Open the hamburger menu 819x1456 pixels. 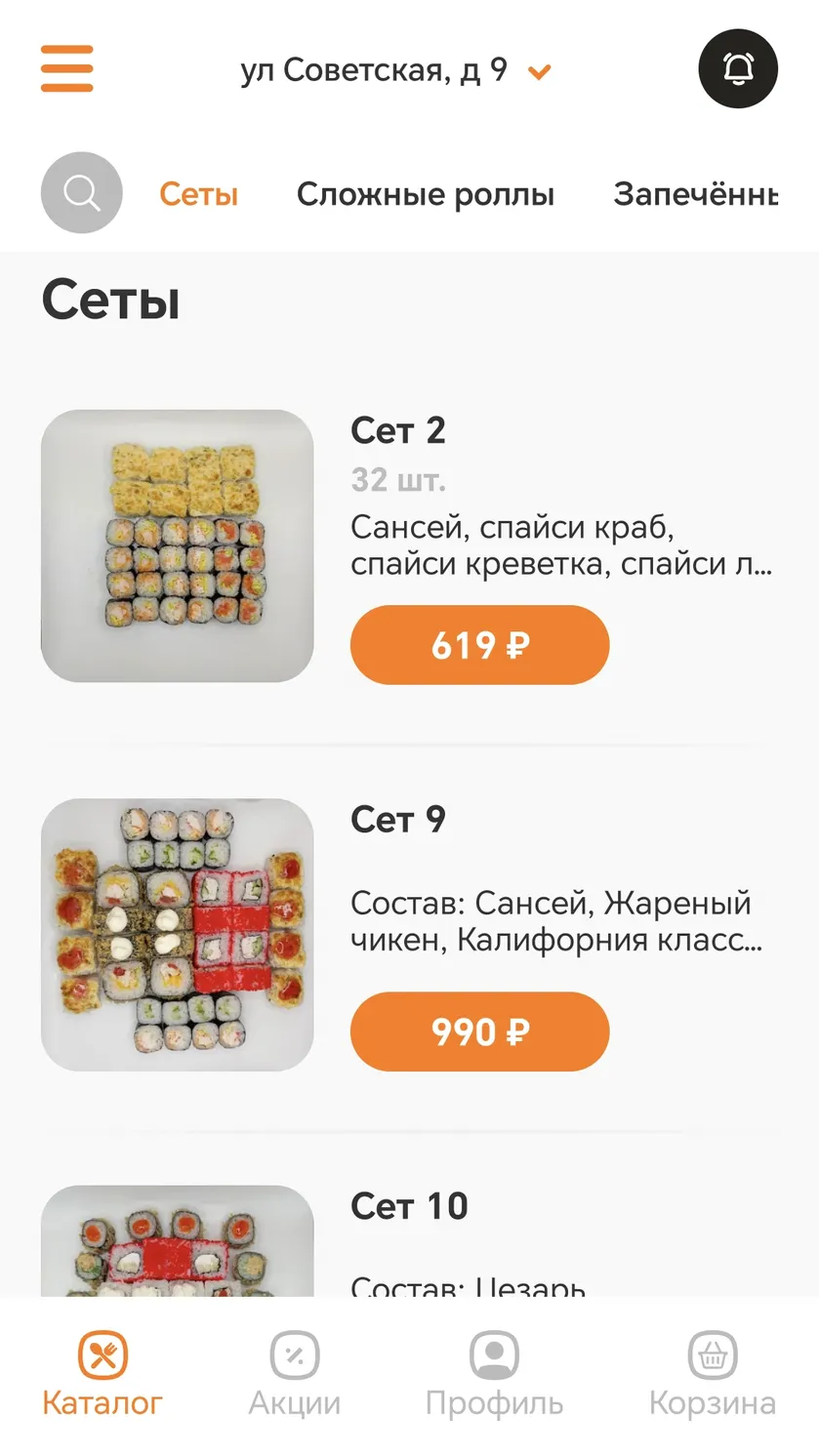coord(66,69)
